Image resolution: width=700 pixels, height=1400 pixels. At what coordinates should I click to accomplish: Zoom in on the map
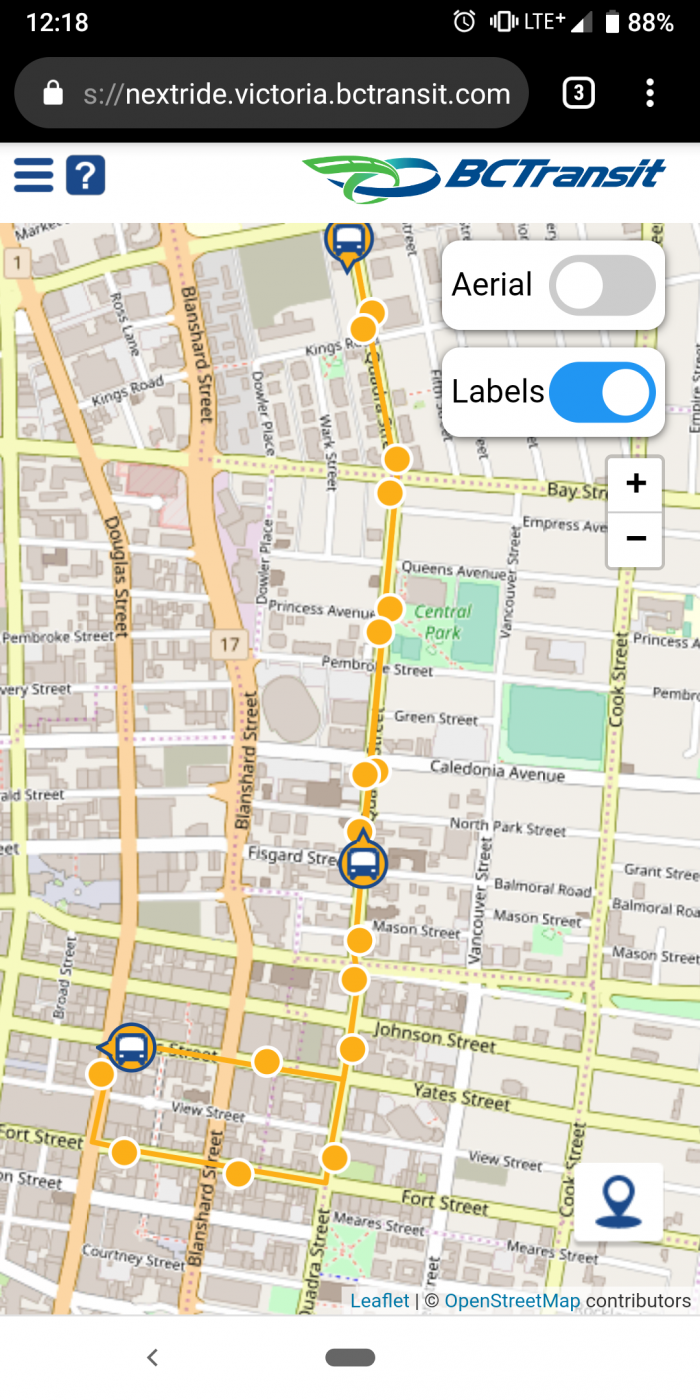coord(635,485)
